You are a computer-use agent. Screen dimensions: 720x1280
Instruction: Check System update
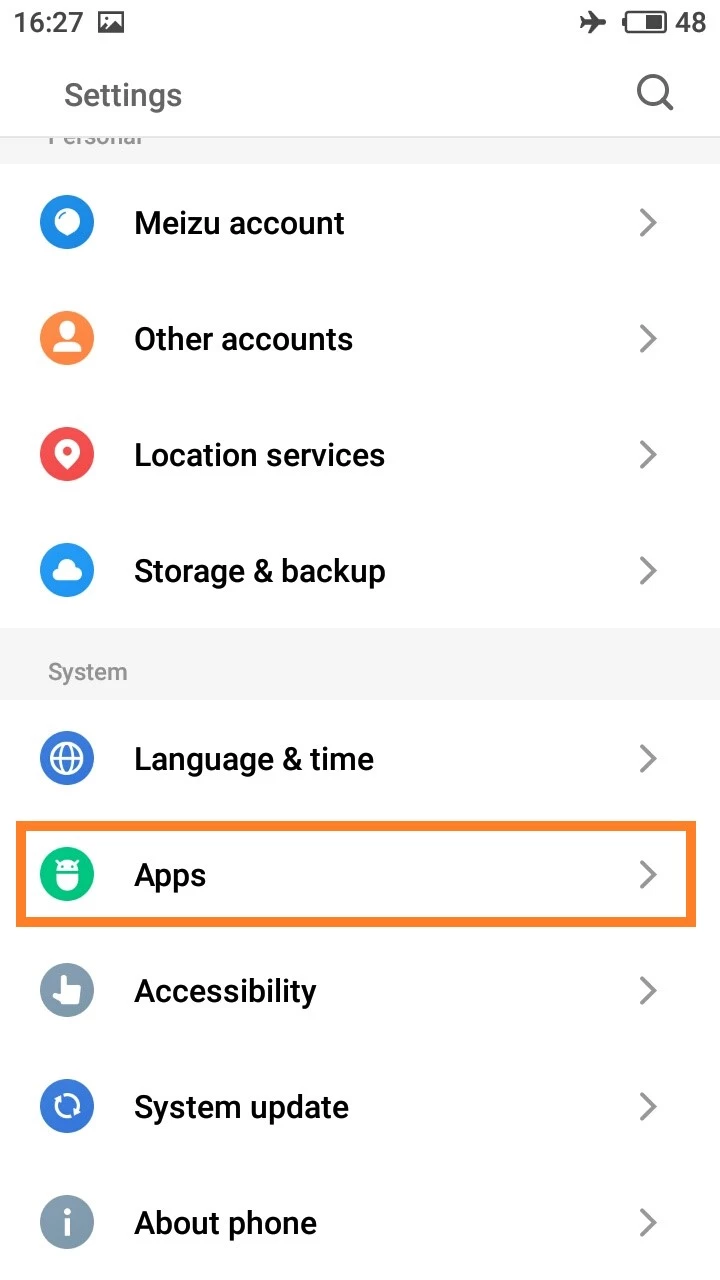point(360,1107)
